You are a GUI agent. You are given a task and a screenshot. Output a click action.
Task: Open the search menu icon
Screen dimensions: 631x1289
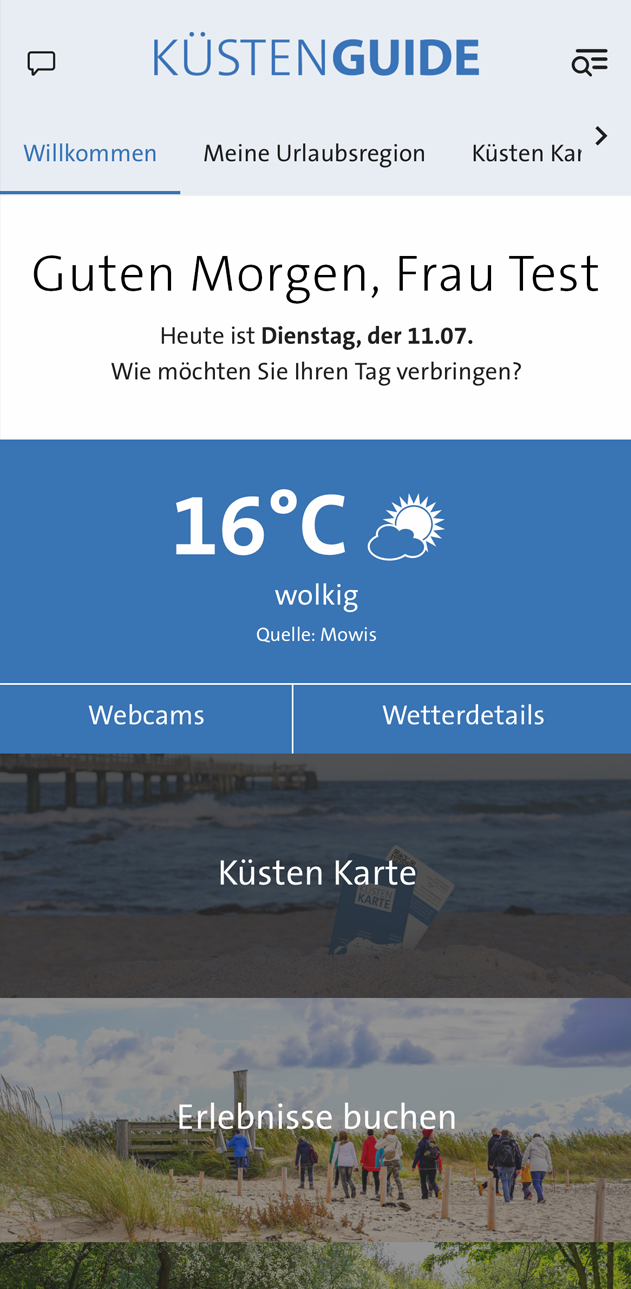(x=589, y=63)
